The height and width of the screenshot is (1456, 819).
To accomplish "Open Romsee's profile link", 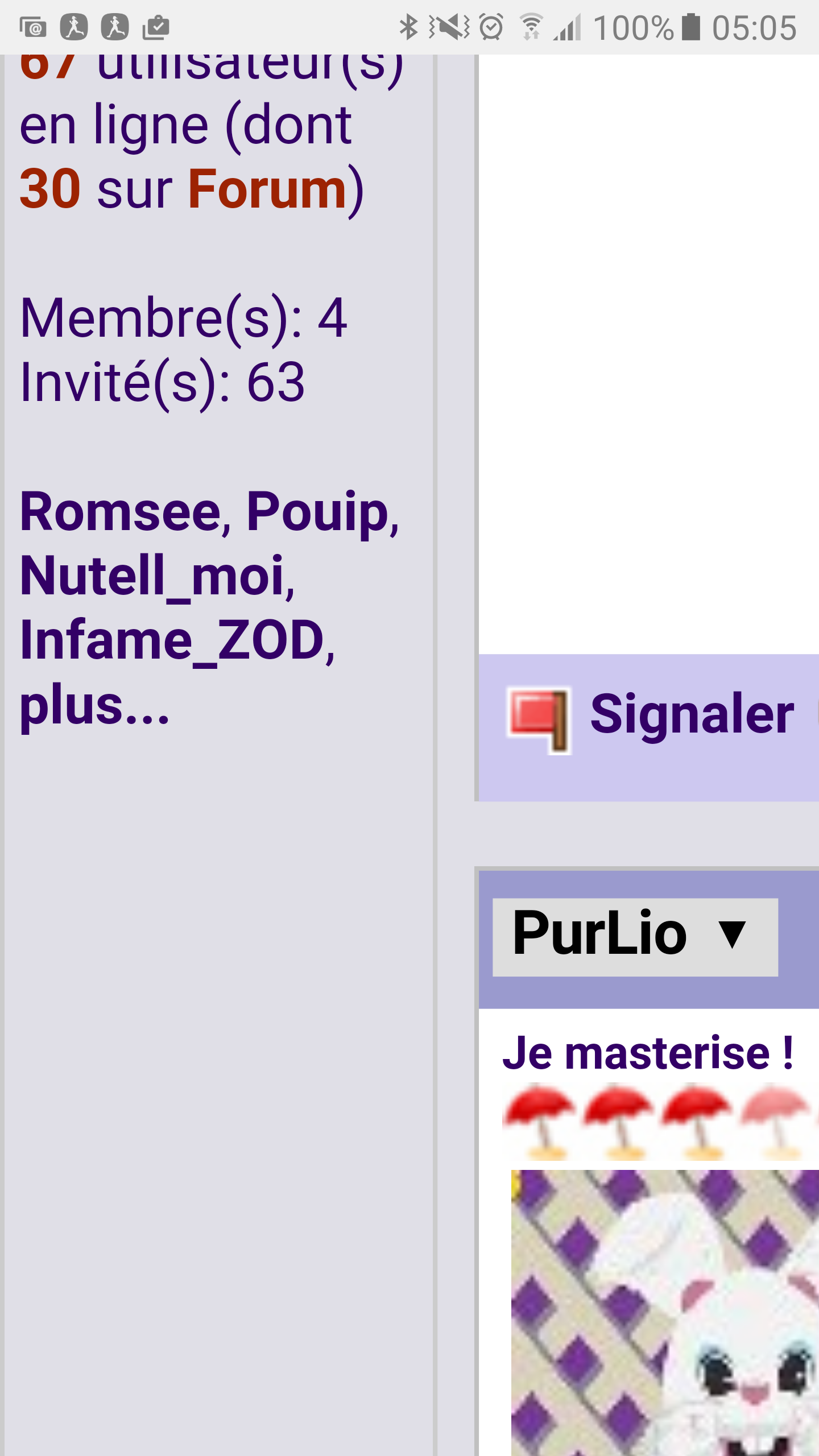I will coord(119,512).
